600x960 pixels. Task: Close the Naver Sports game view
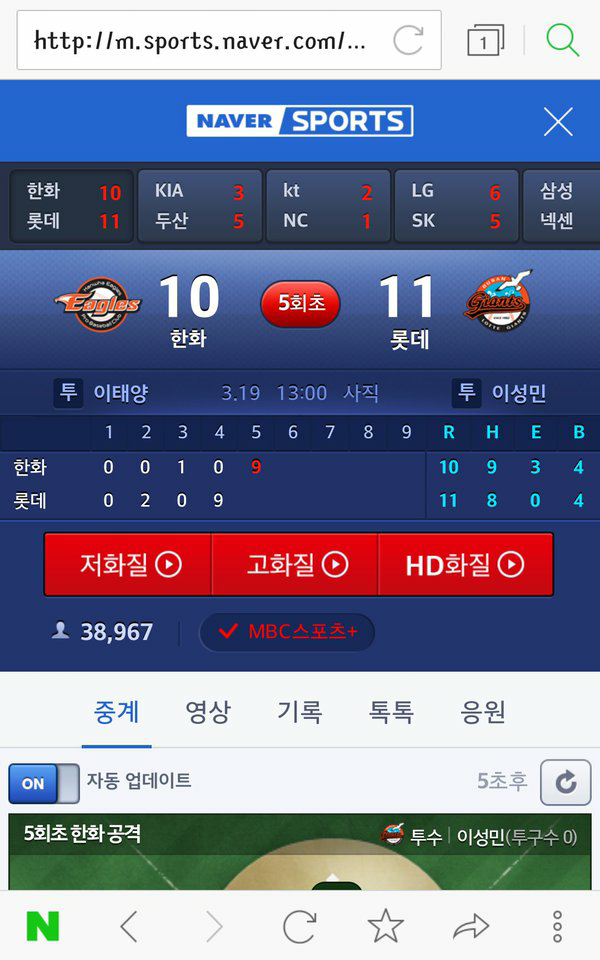[x=557, y=122]
